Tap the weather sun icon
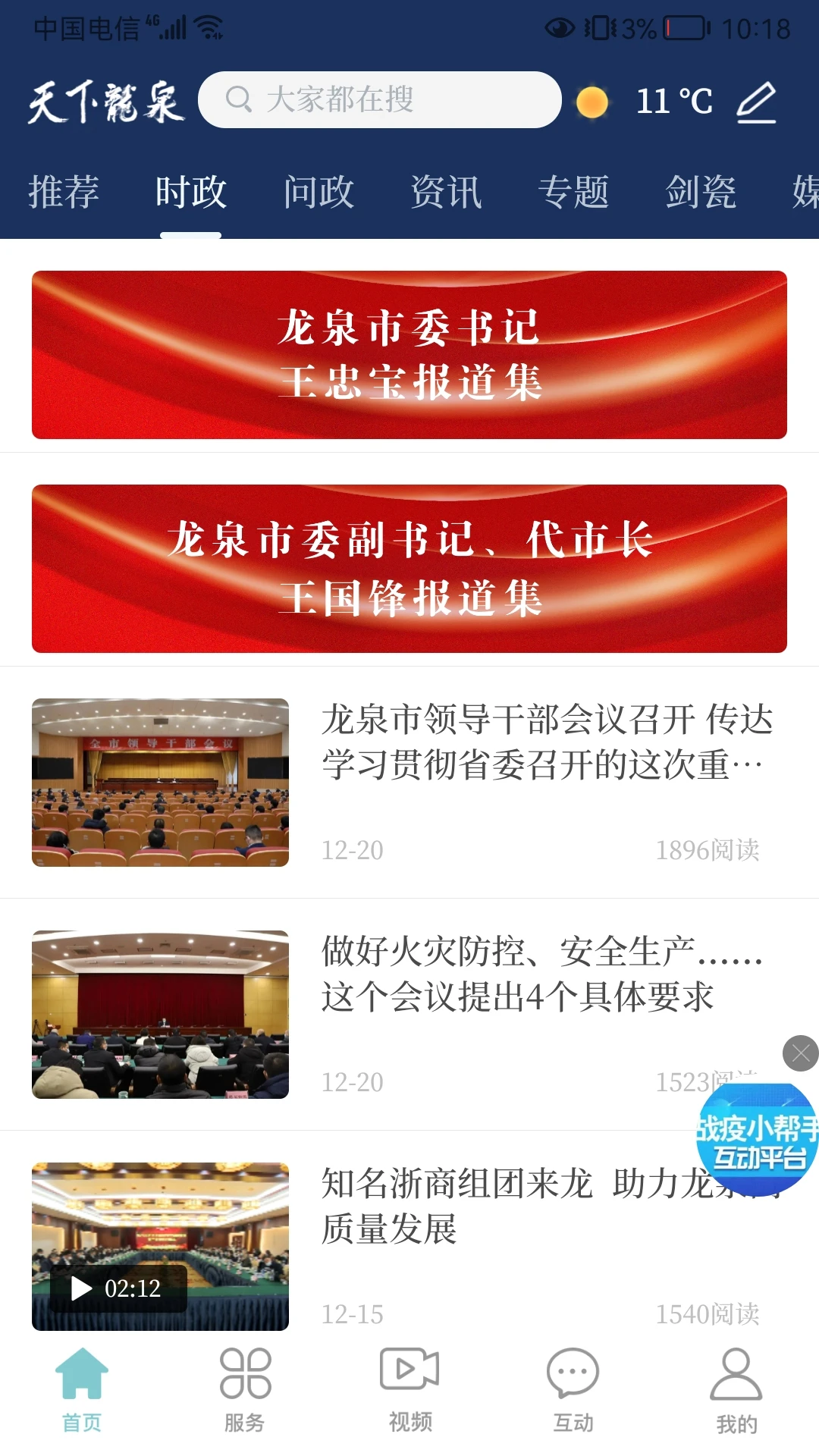The width and height of the screenshot is (819, 1456). click(x=592, y=99)
